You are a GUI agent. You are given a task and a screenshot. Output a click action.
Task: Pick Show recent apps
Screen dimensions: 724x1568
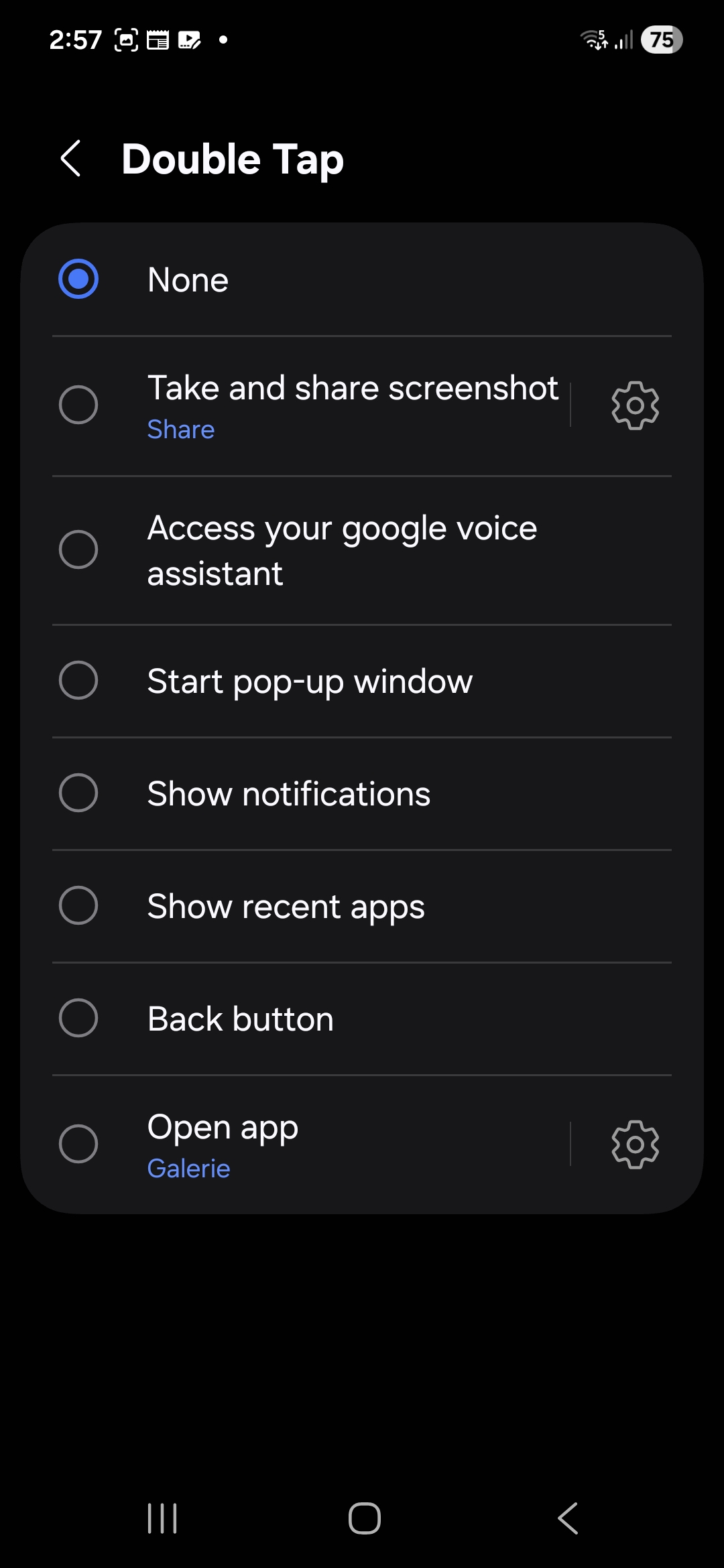78,906
